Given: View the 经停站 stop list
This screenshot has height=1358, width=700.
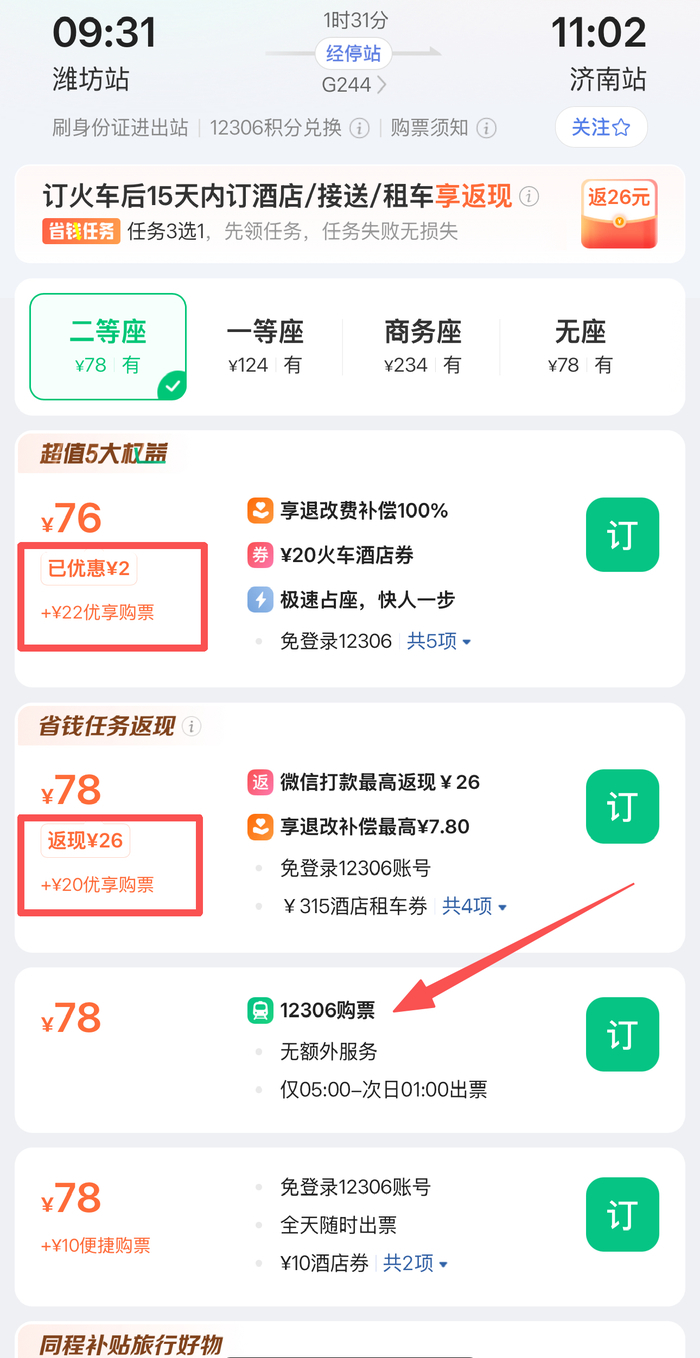Looking at the screenshot, I should click(353, 53).
